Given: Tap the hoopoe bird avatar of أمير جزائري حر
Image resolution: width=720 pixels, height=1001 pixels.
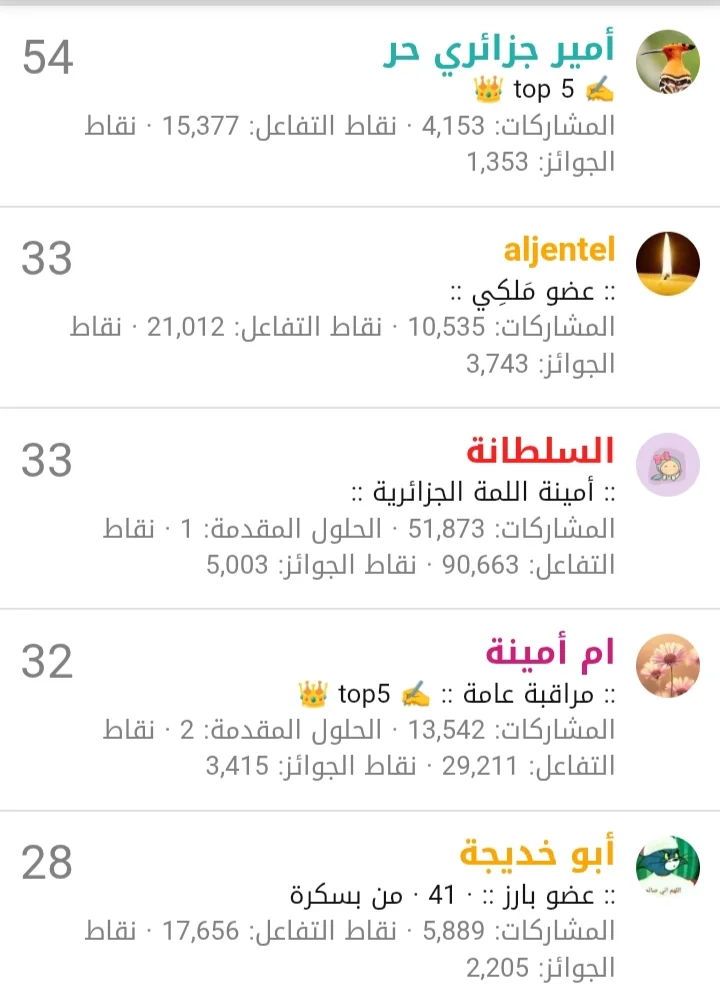Looking at the screenshot, I should point(668,62).
